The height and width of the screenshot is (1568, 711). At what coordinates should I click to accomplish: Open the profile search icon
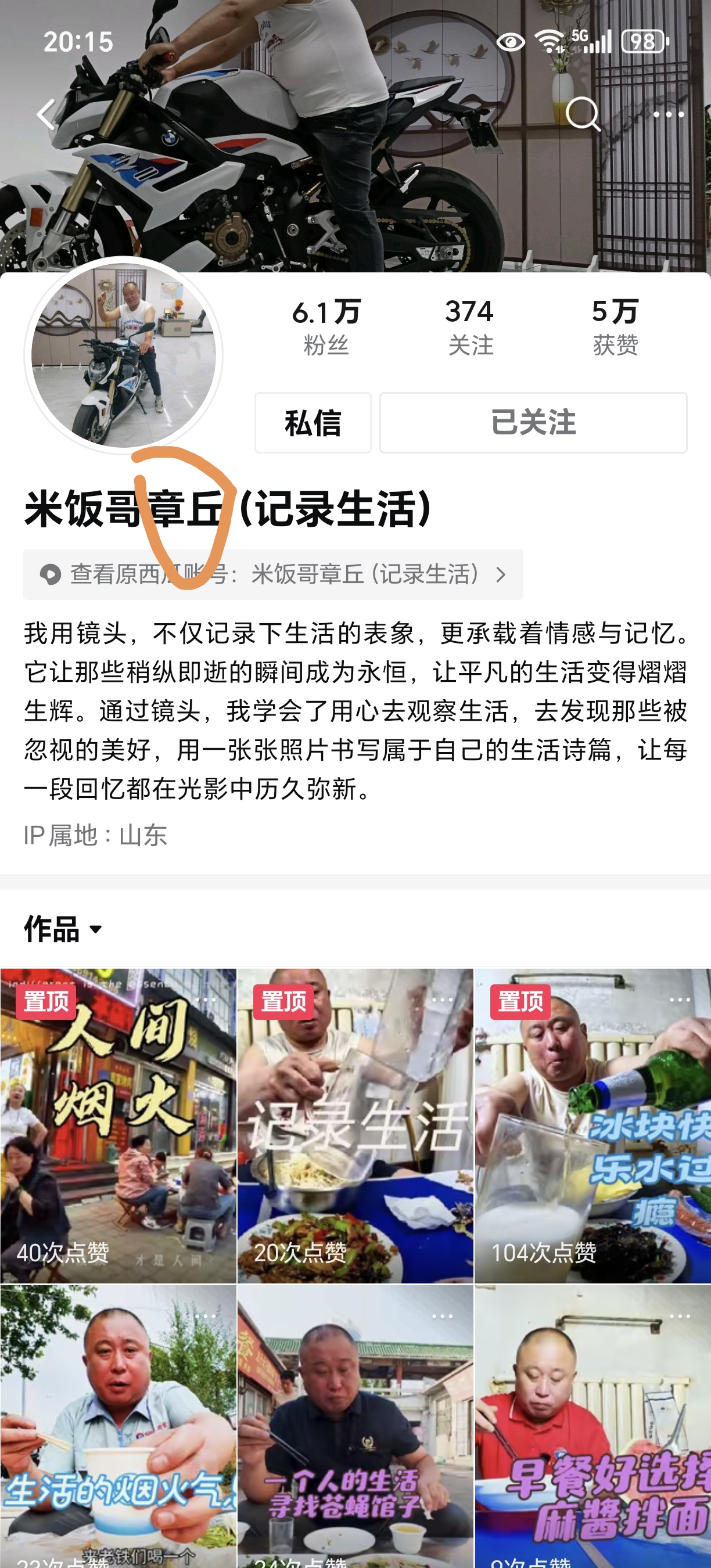(583, 114)
